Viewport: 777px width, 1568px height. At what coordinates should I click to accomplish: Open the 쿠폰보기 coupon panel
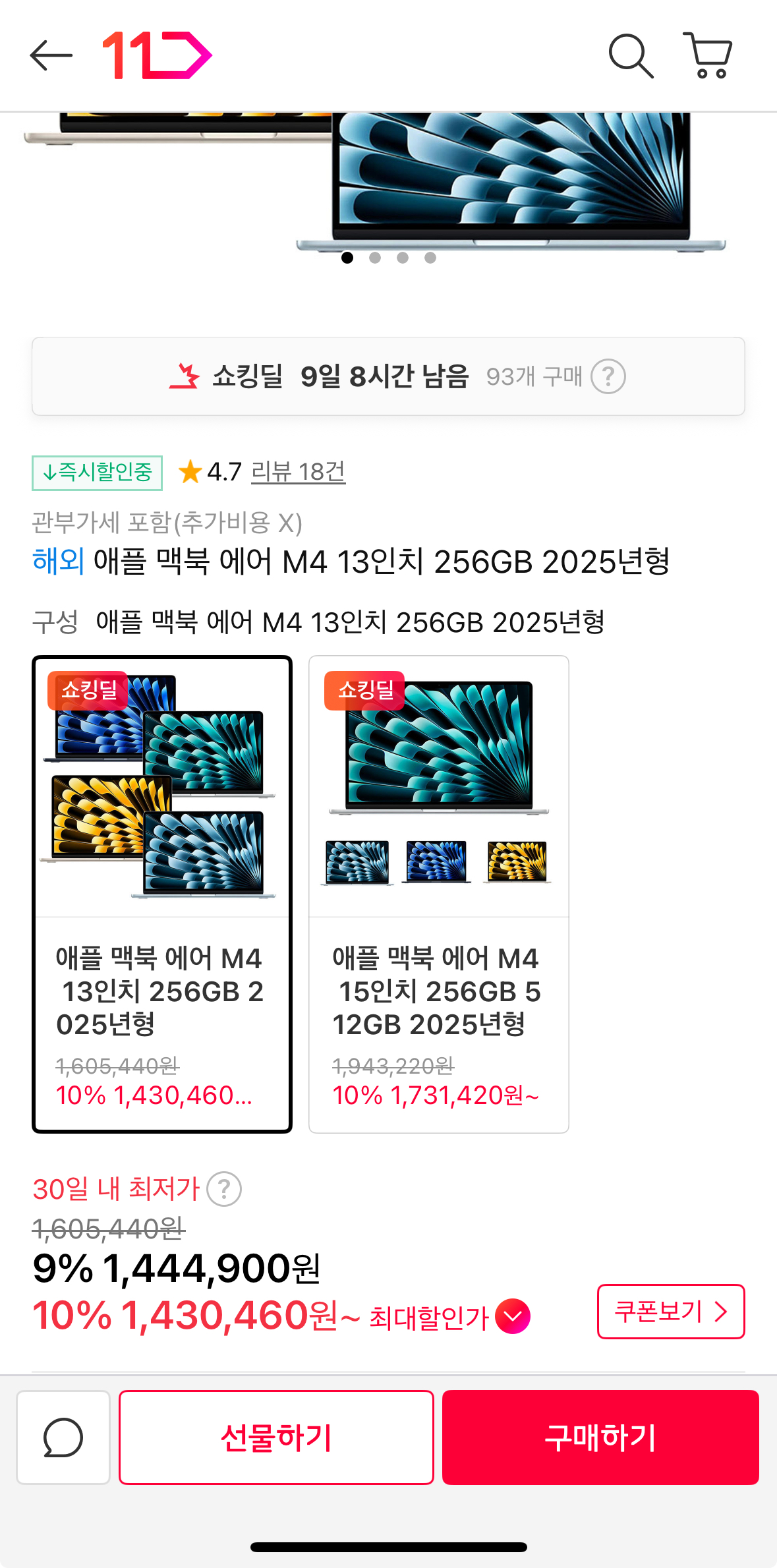pyautogui.click(x=670, y=1312)
